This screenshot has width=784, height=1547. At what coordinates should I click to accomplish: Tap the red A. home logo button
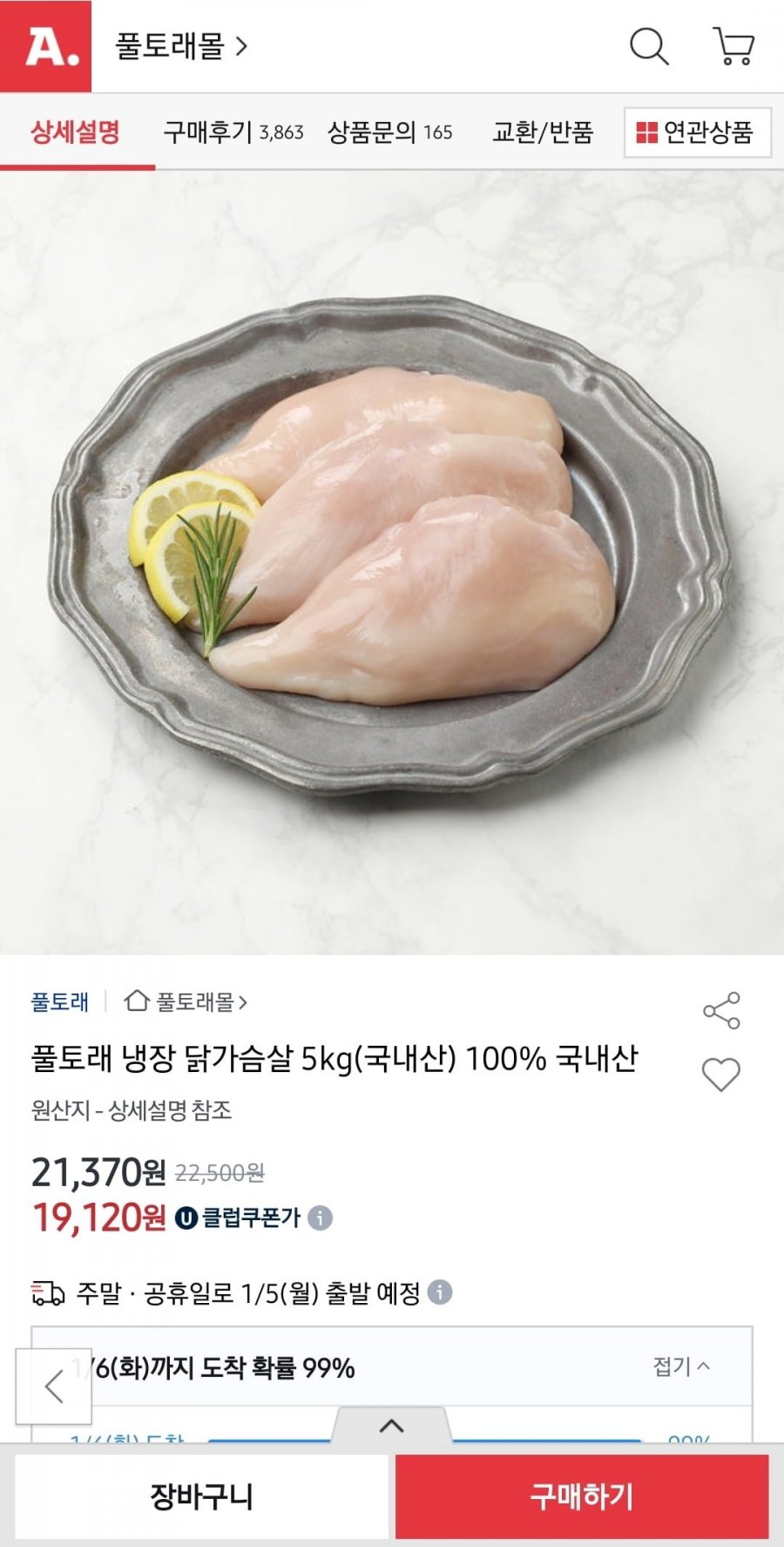click(45, 45)
